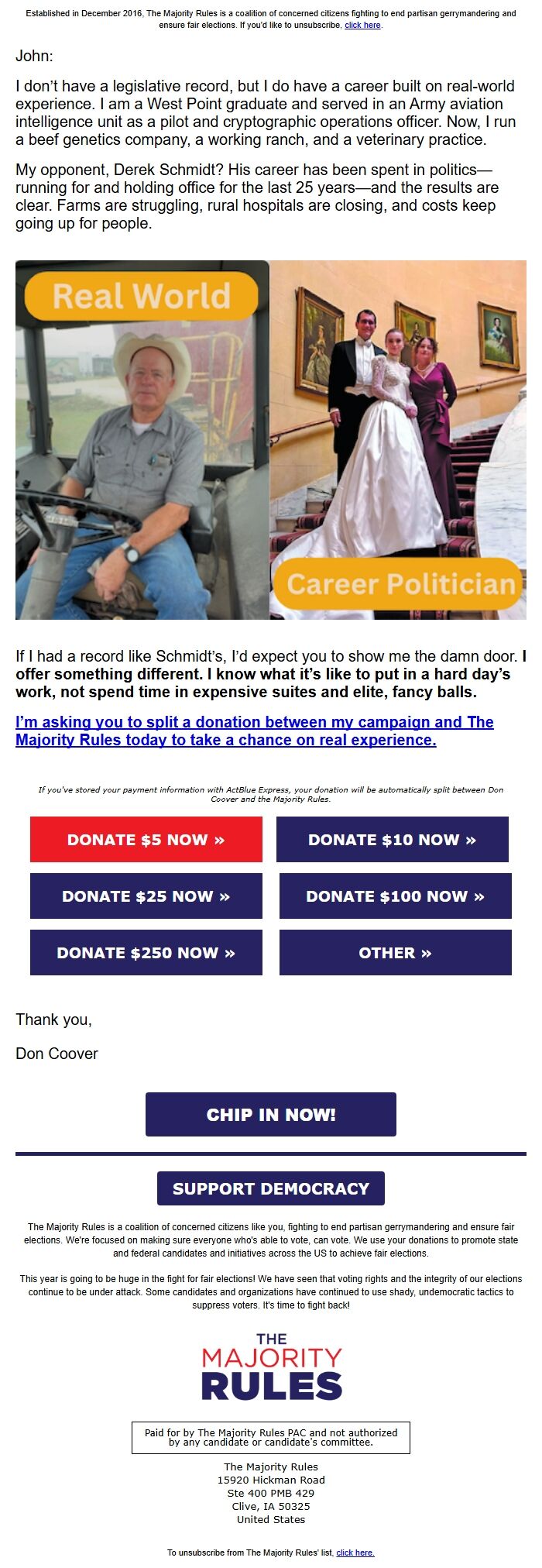
Task: Tap the bottom unsubscribe 'click here' link
Action: [x=355, y=1553]
